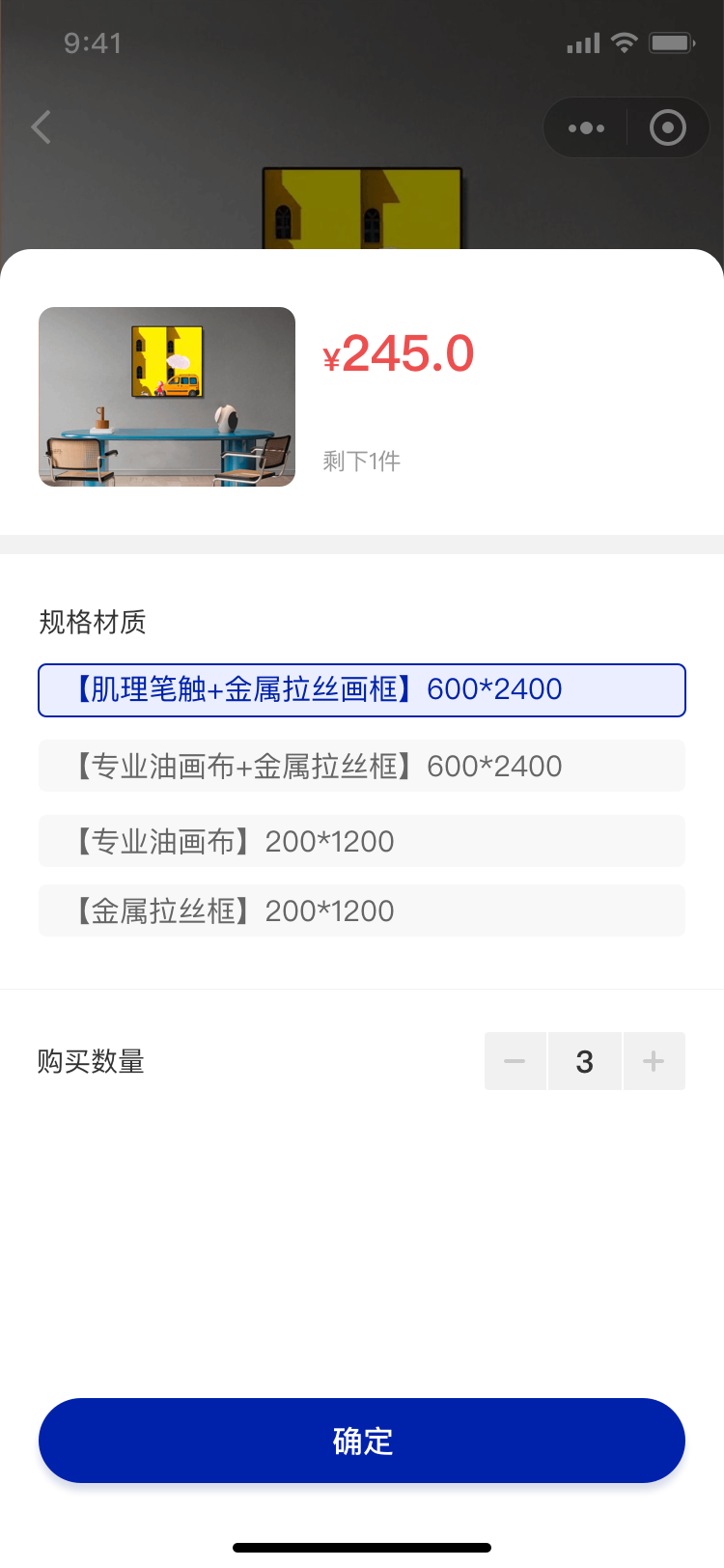Confirm selection with 确定 button
Viewport: 724px width, 1568px height.
click(x=362, y=1441)
